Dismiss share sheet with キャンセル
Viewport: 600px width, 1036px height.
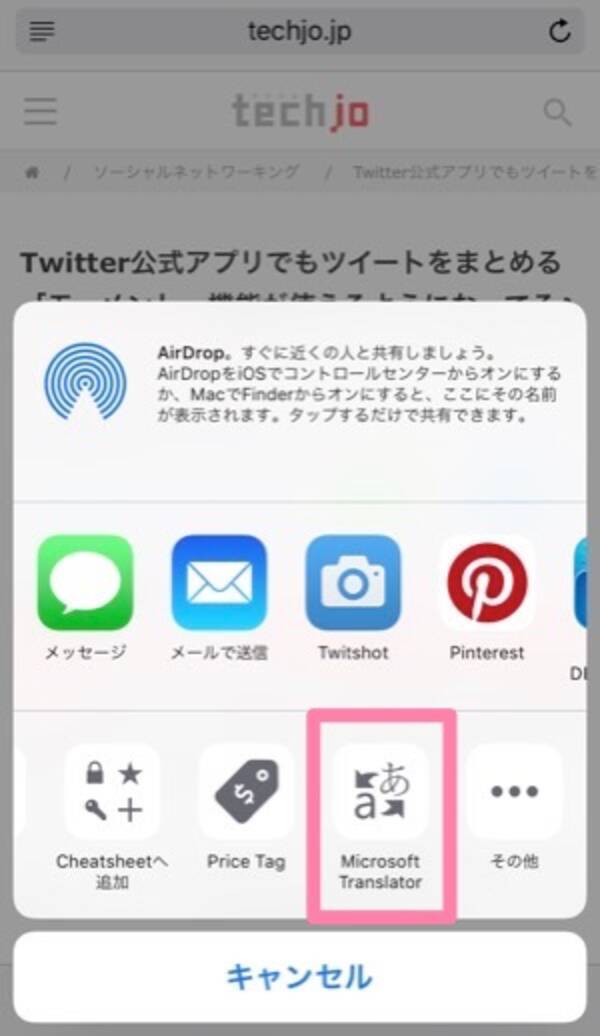[x=299, y=976]
